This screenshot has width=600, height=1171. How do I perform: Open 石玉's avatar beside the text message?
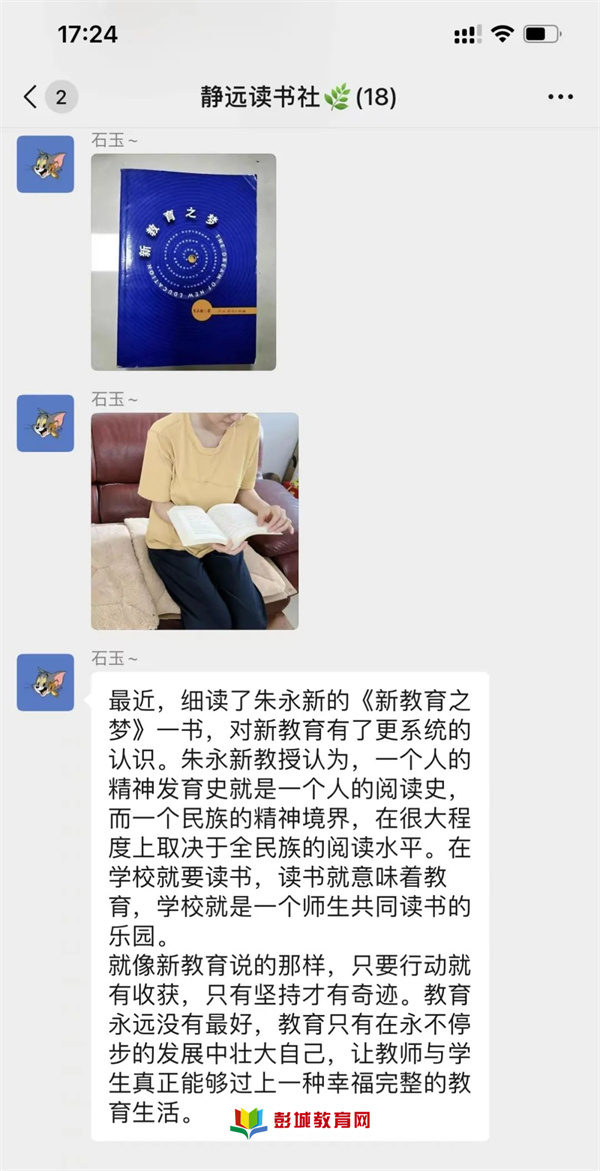pyautogui.click(x=46, y=683)
